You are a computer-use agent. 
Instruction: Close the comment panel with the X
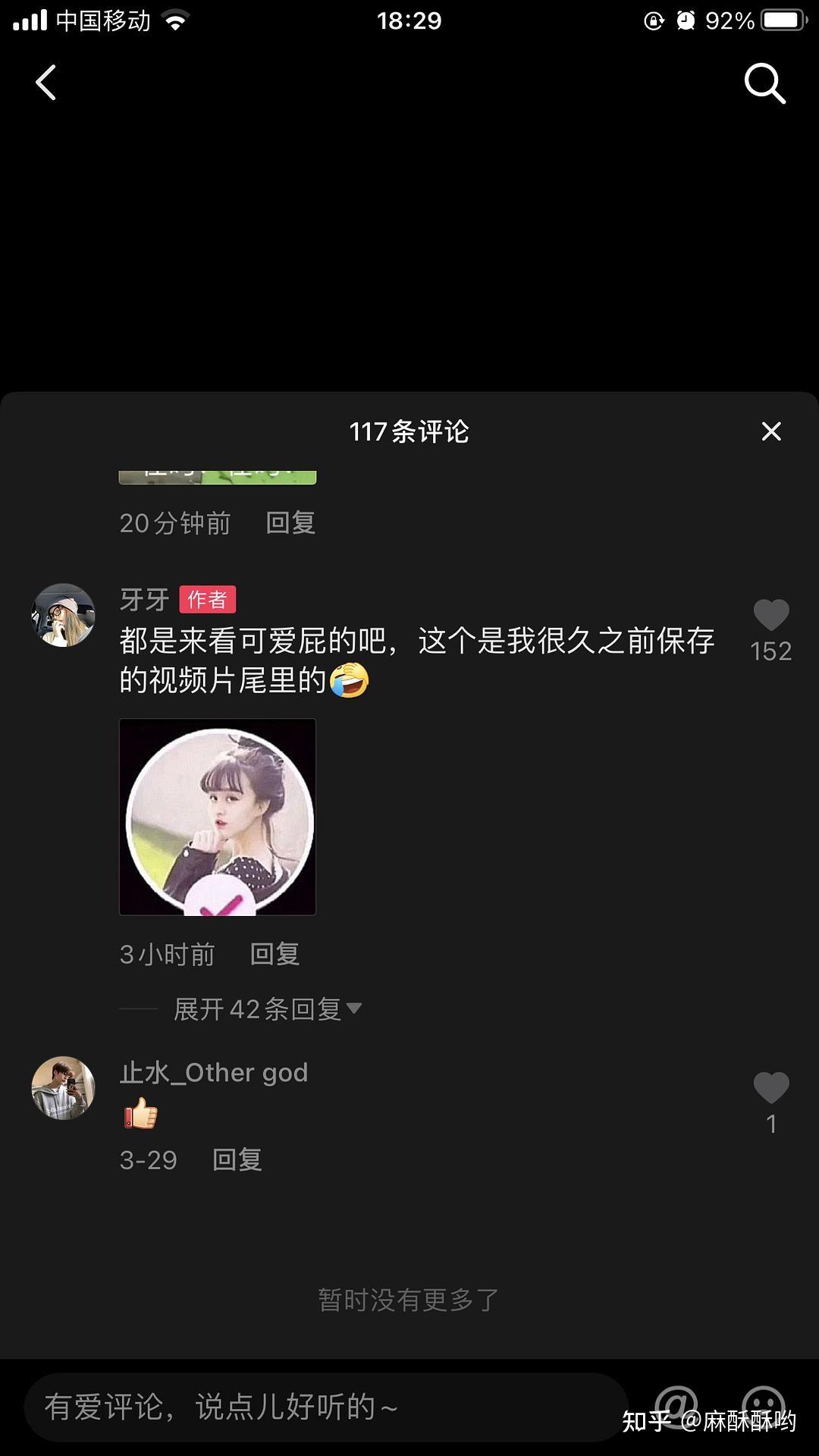tap(770, 431)
